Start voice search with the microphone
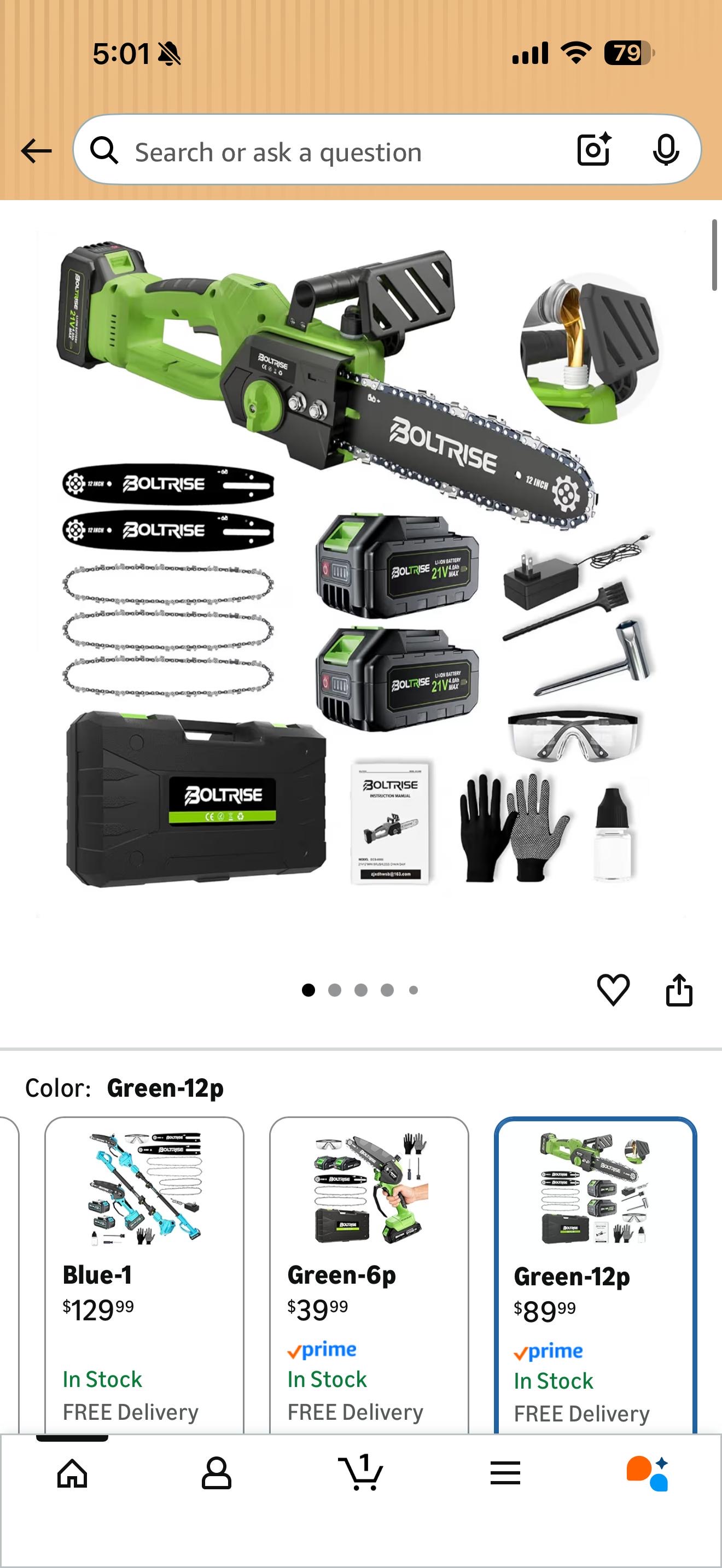722x1568 pixels. [665, 150]
